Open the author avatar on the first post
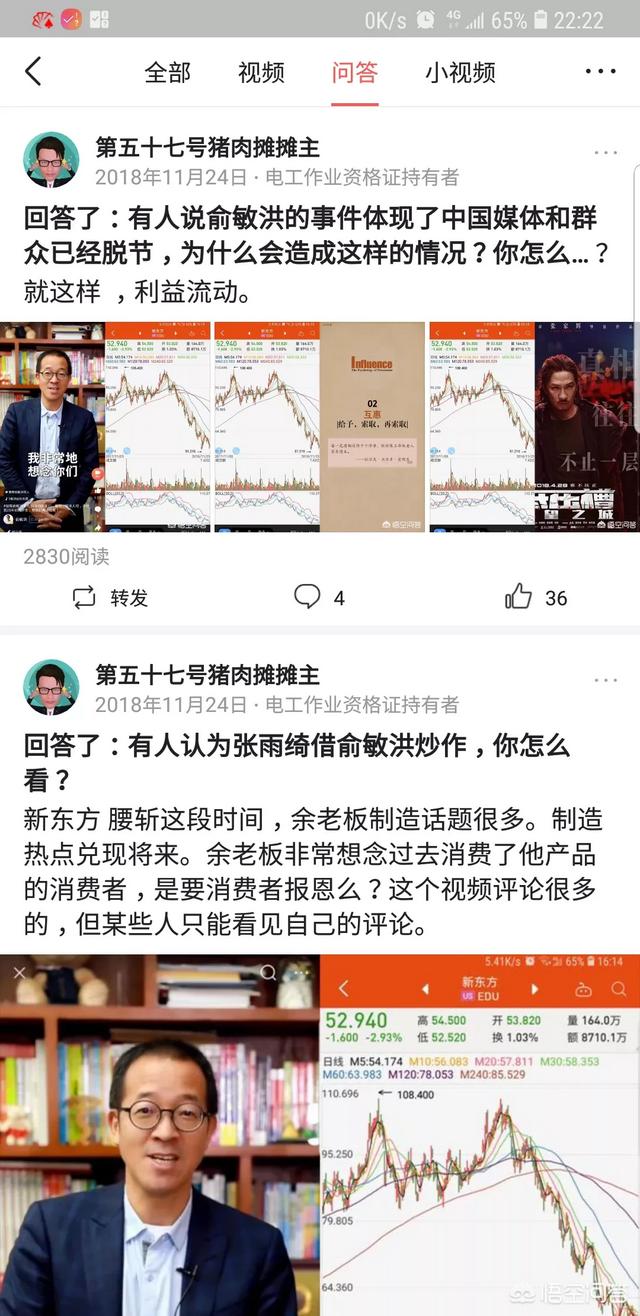Viewport: 640px width, 1316px height. pyautogui.click(x=51, y=160)
